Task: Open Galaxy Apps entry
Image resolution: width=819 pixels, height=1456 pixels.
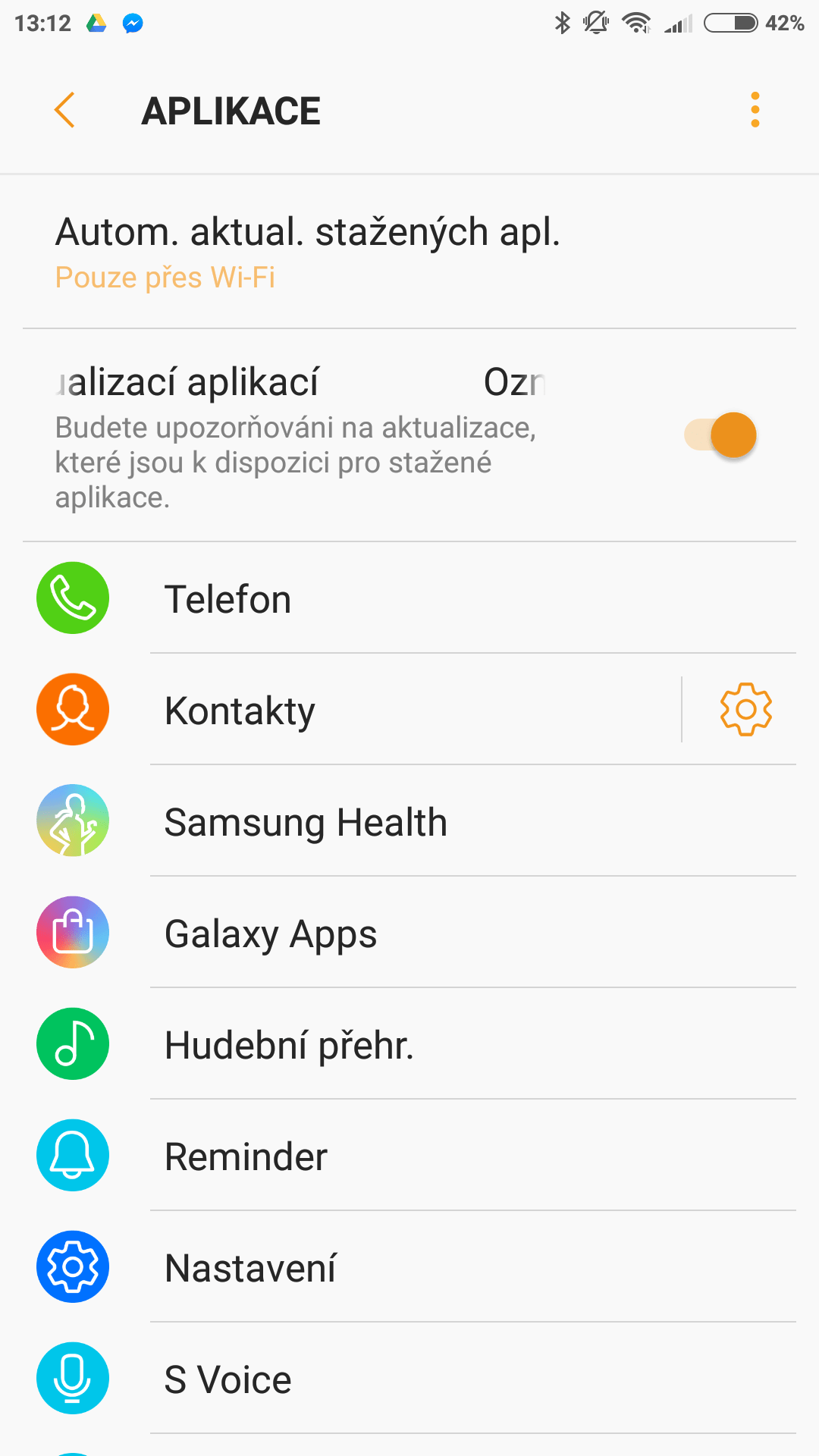Action: coord(409,933)
